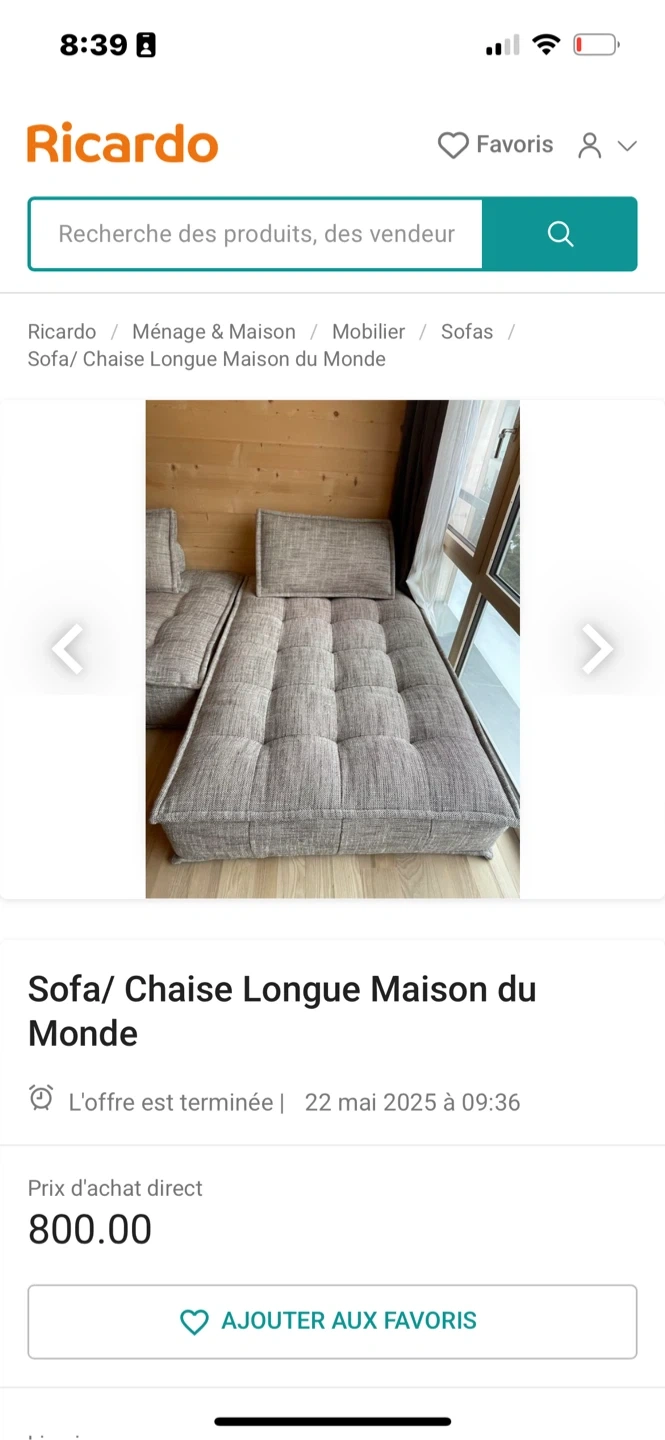
Task: Open Mobilier breadcrumb category
Action: coord(368,331)
